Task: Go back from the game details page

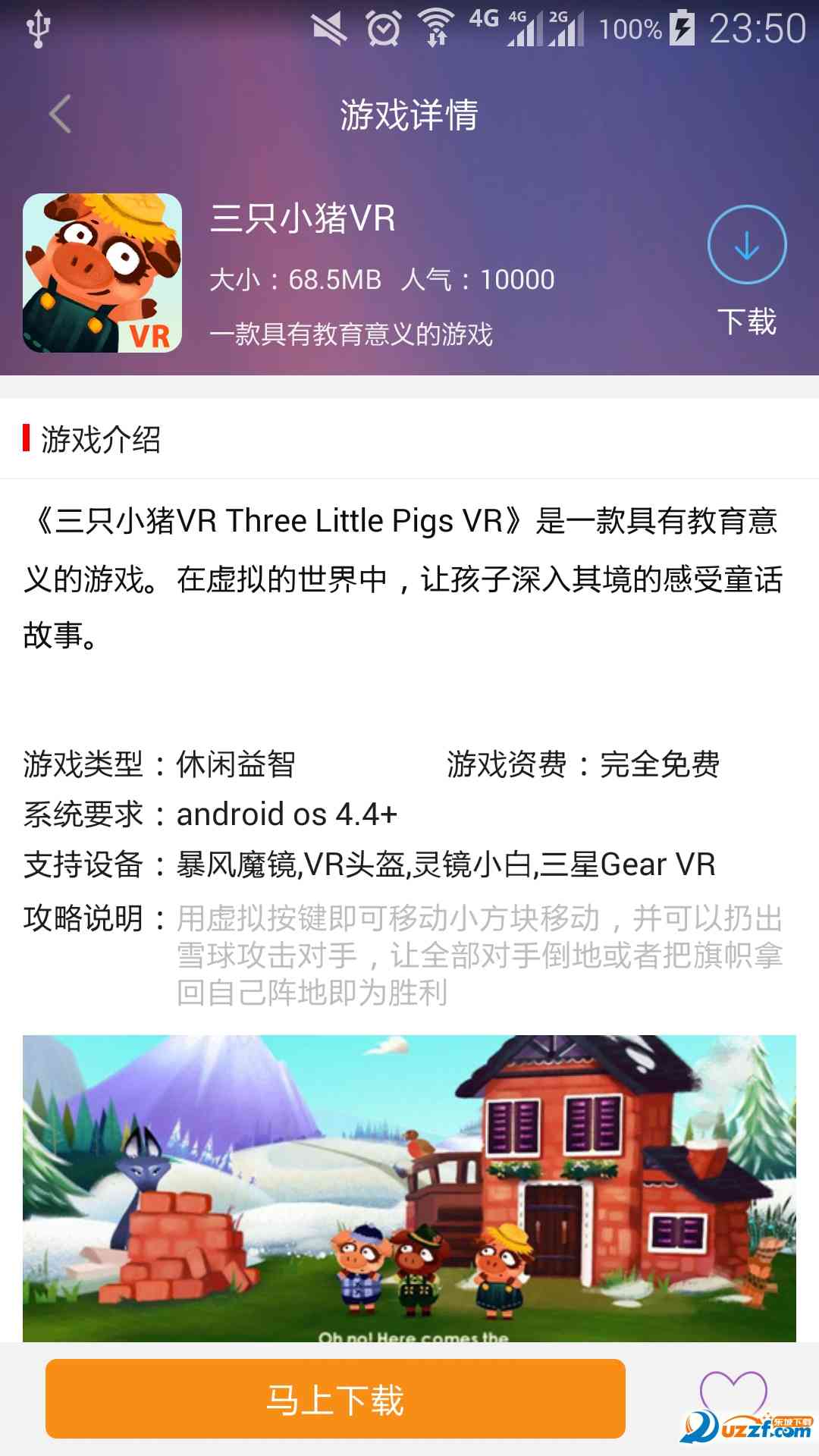Action: point(59,115)
